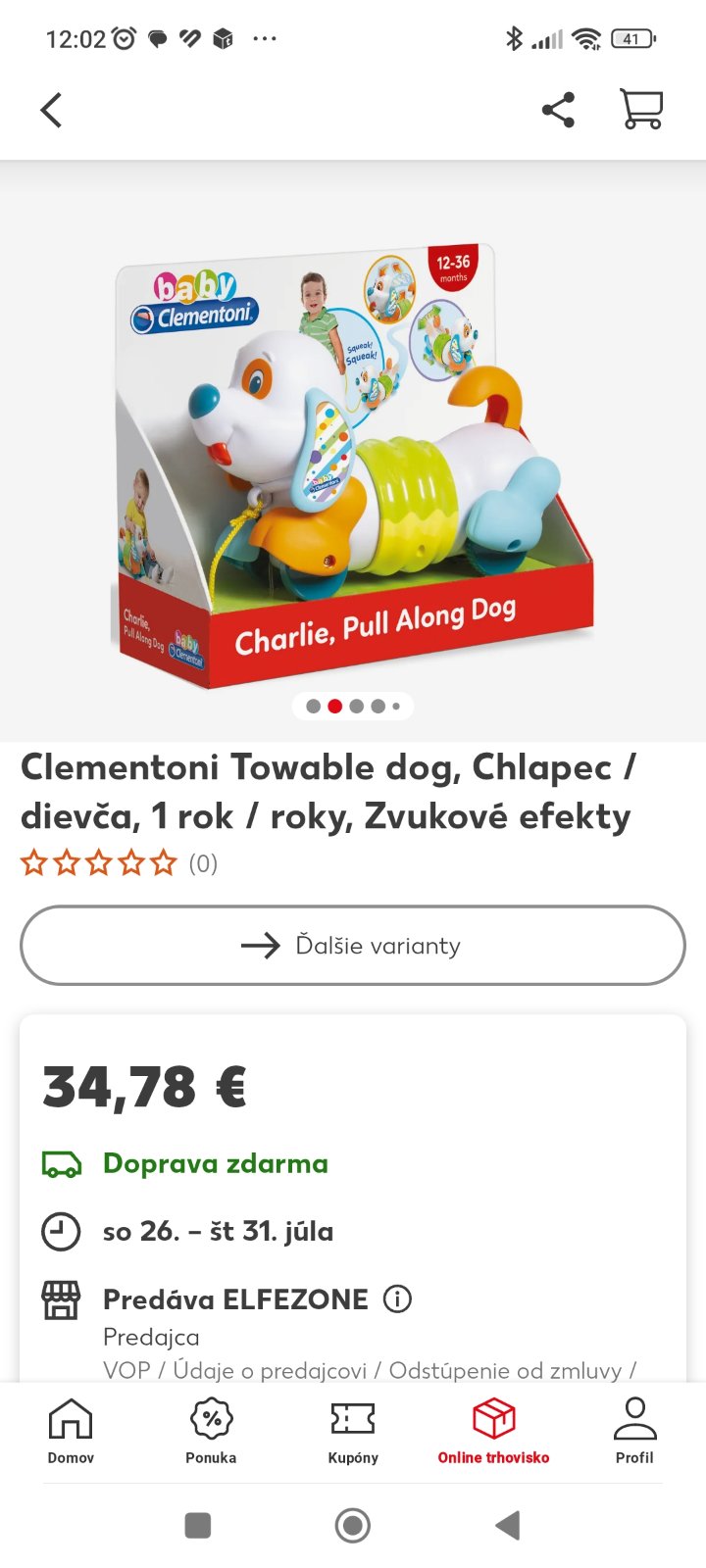This screenshot has width=706, height=1568.
Task: Go to the Profil tab
Action: 634,1432
